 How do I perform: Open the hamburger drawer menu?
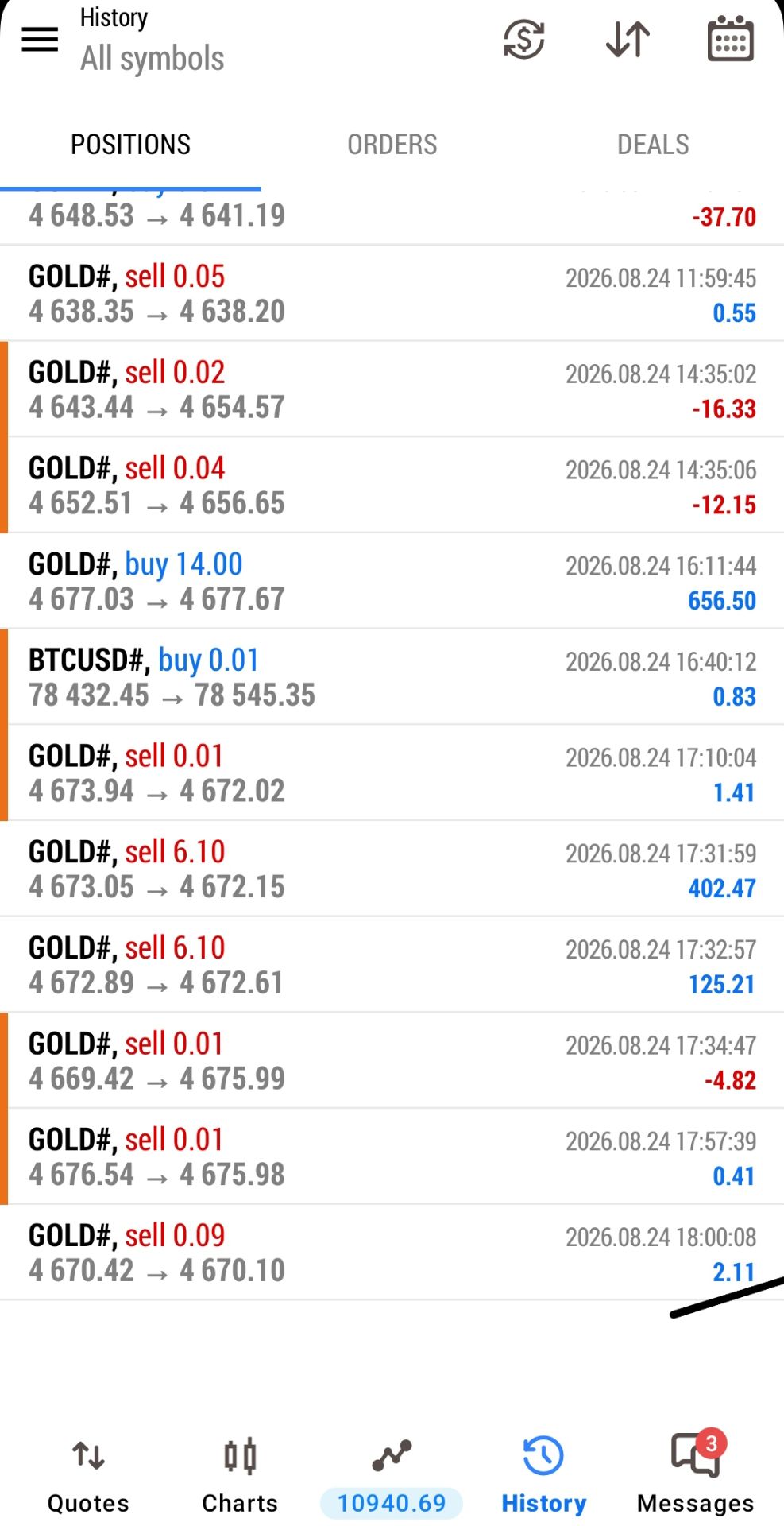[40, 39]
